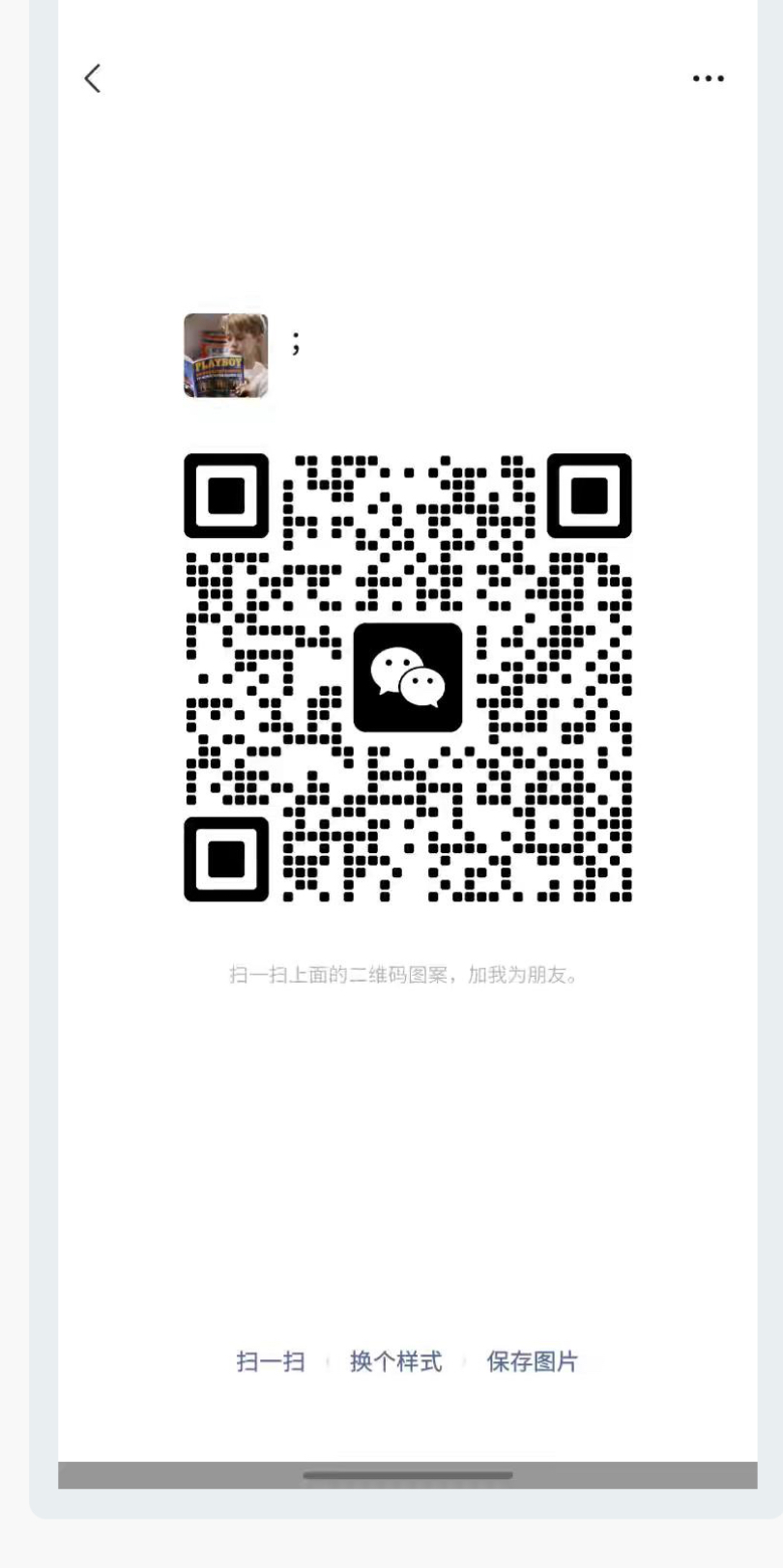Go back using the top-left arrow
The height and width of the screenshot is (1568, 783).
(x=93, y=78)
